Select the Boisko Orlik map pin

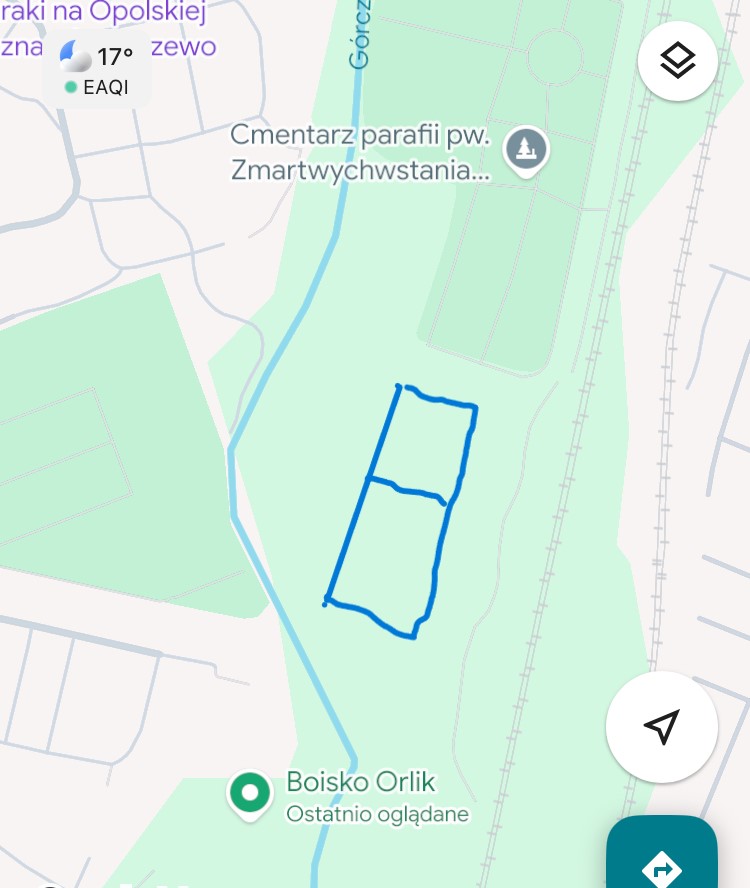coord(249,794)
